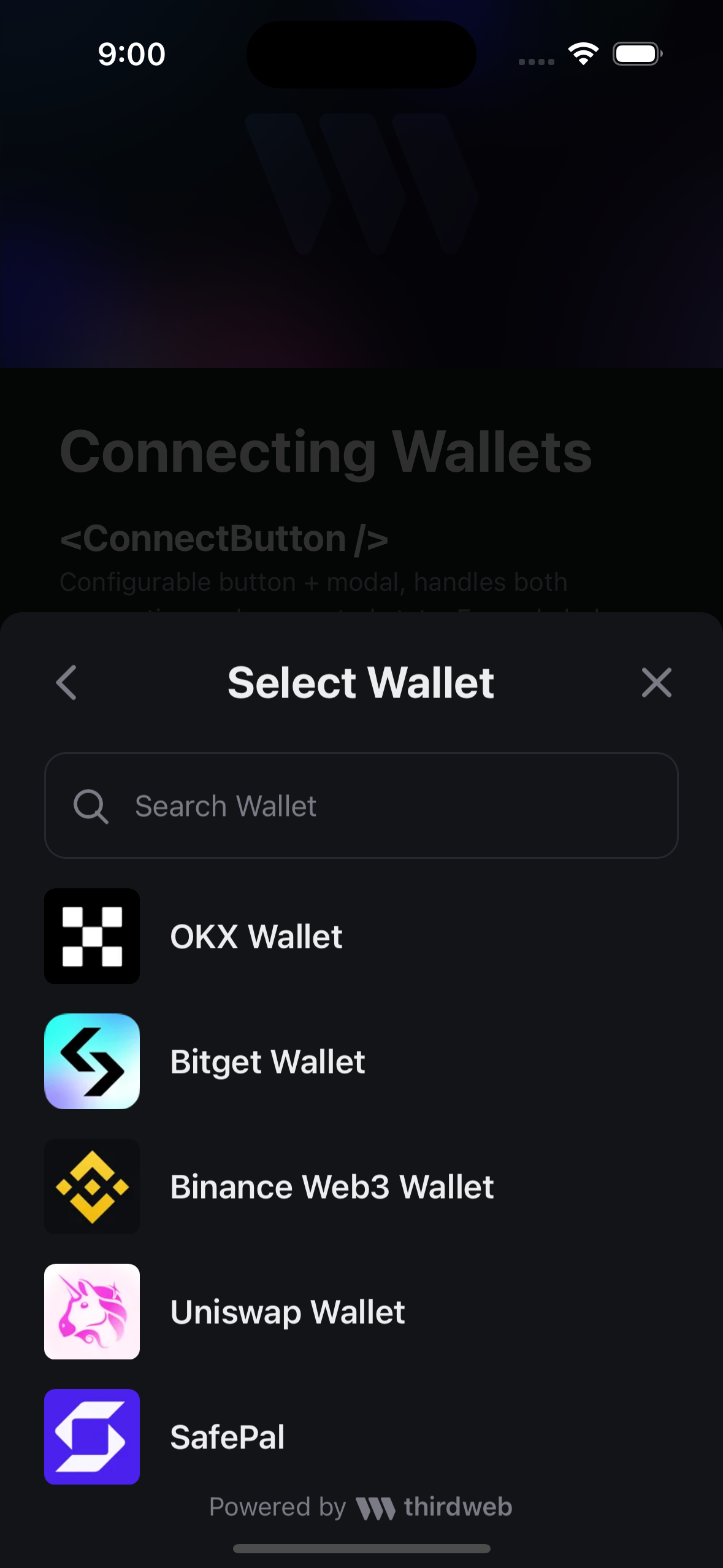This screenshot has width=723, height=1568.
Task: Connect with Uniswap Wallet
Action: 287,1312
